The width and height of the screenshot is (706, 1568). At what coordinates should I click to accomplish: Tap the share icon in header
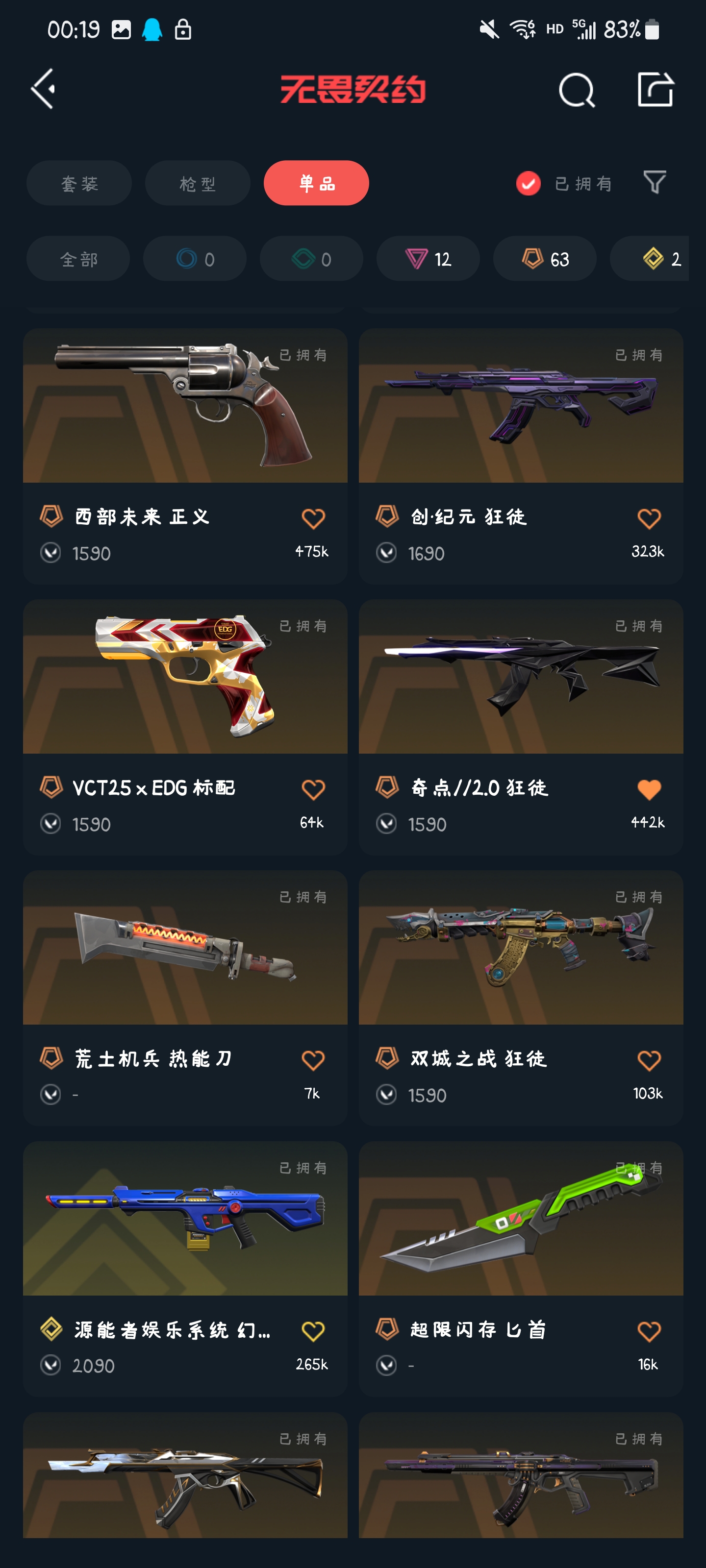tap(655, 90)
